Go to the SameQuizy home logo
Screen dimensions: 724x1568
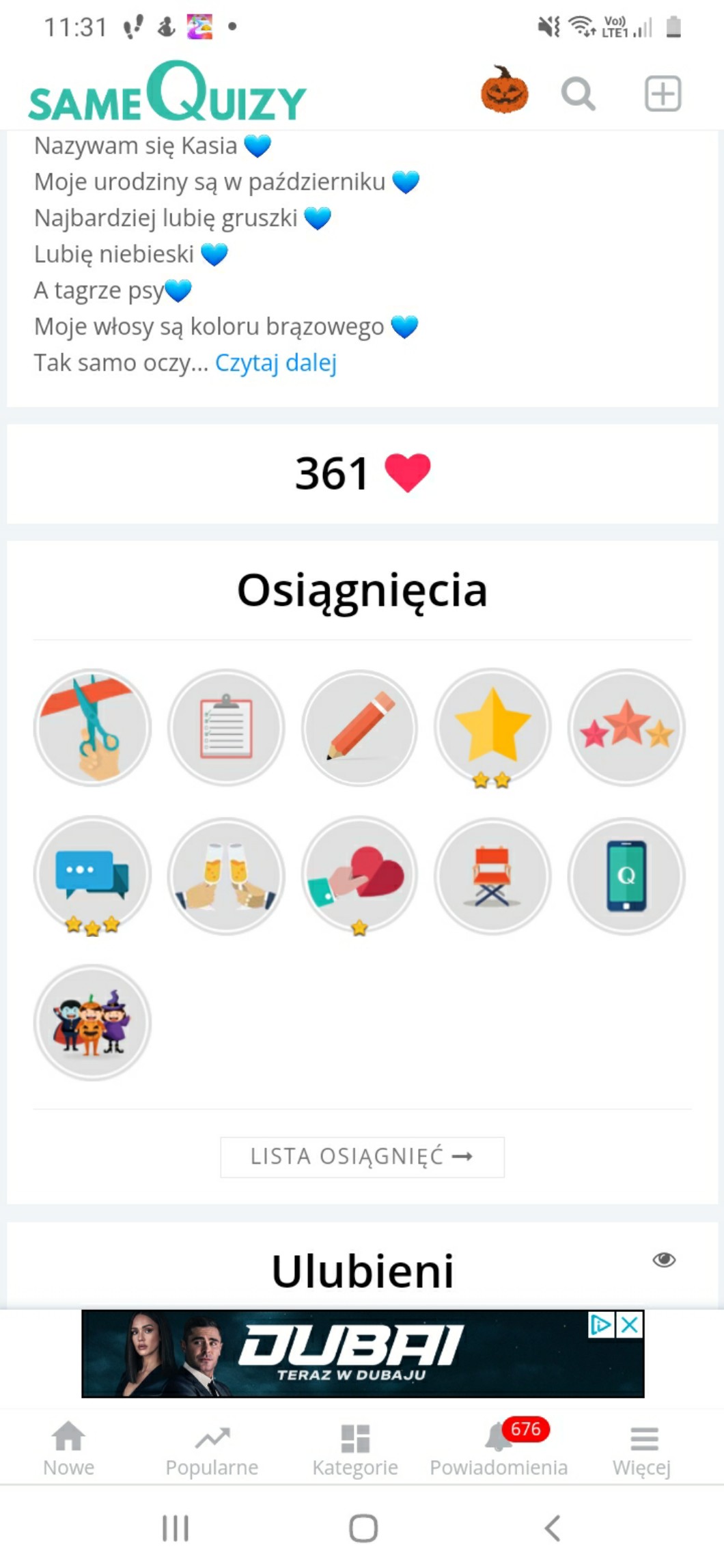tap(167, 94)
